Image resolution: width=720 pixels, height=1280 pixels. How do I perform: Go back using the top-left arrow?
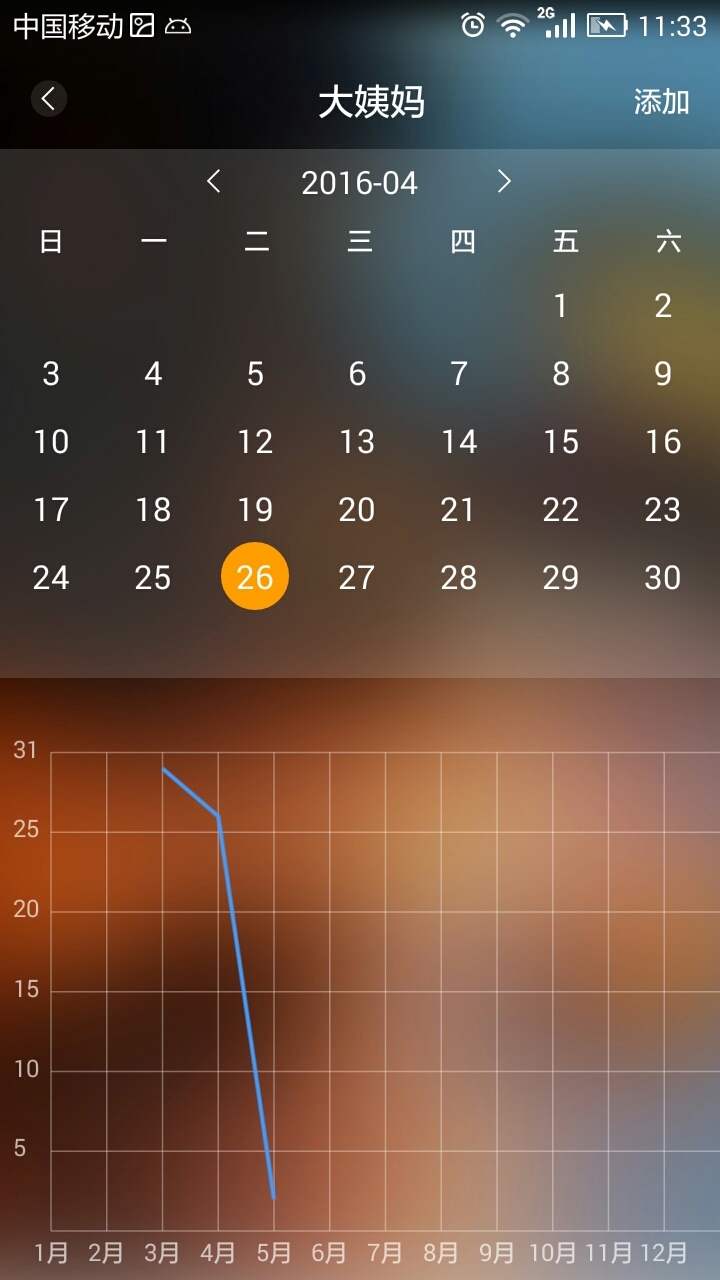click(48, 99)
